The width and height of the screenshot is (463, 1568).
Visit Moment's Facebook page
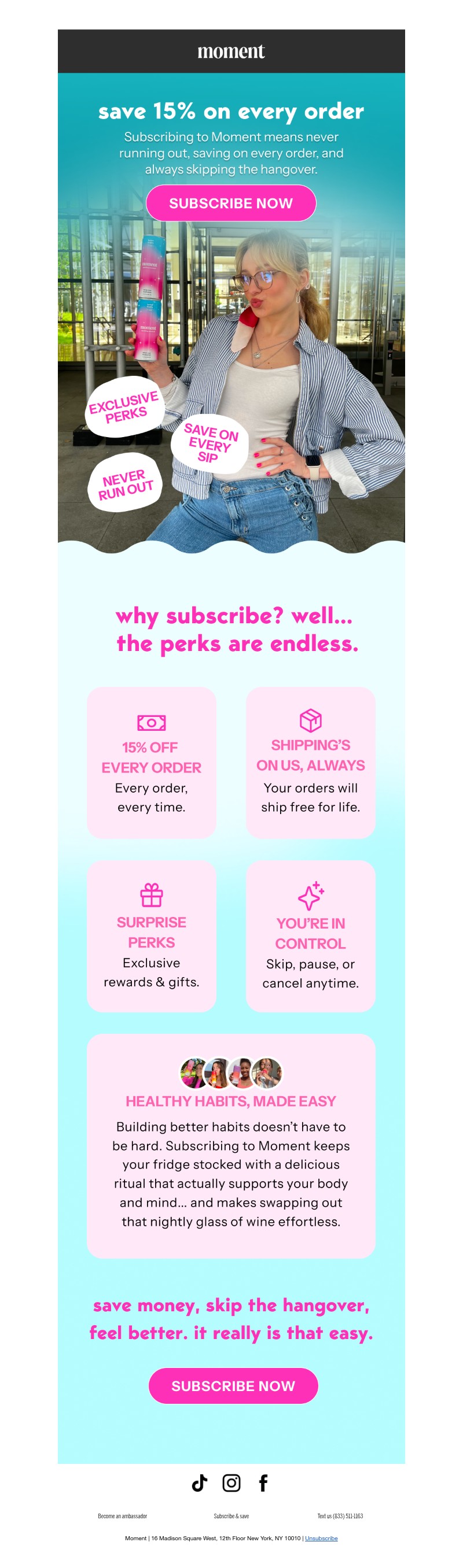click(263, 1482)
